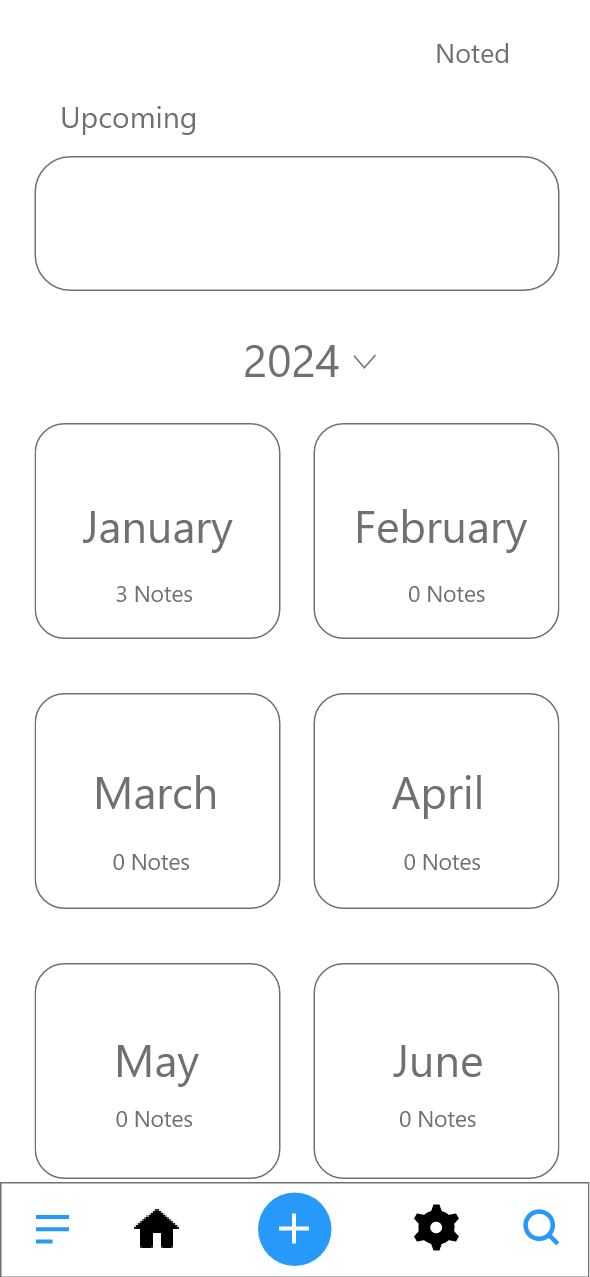Open the February month card
Viewport: 590px width, 1277px height.
click(x=436, y=531)
